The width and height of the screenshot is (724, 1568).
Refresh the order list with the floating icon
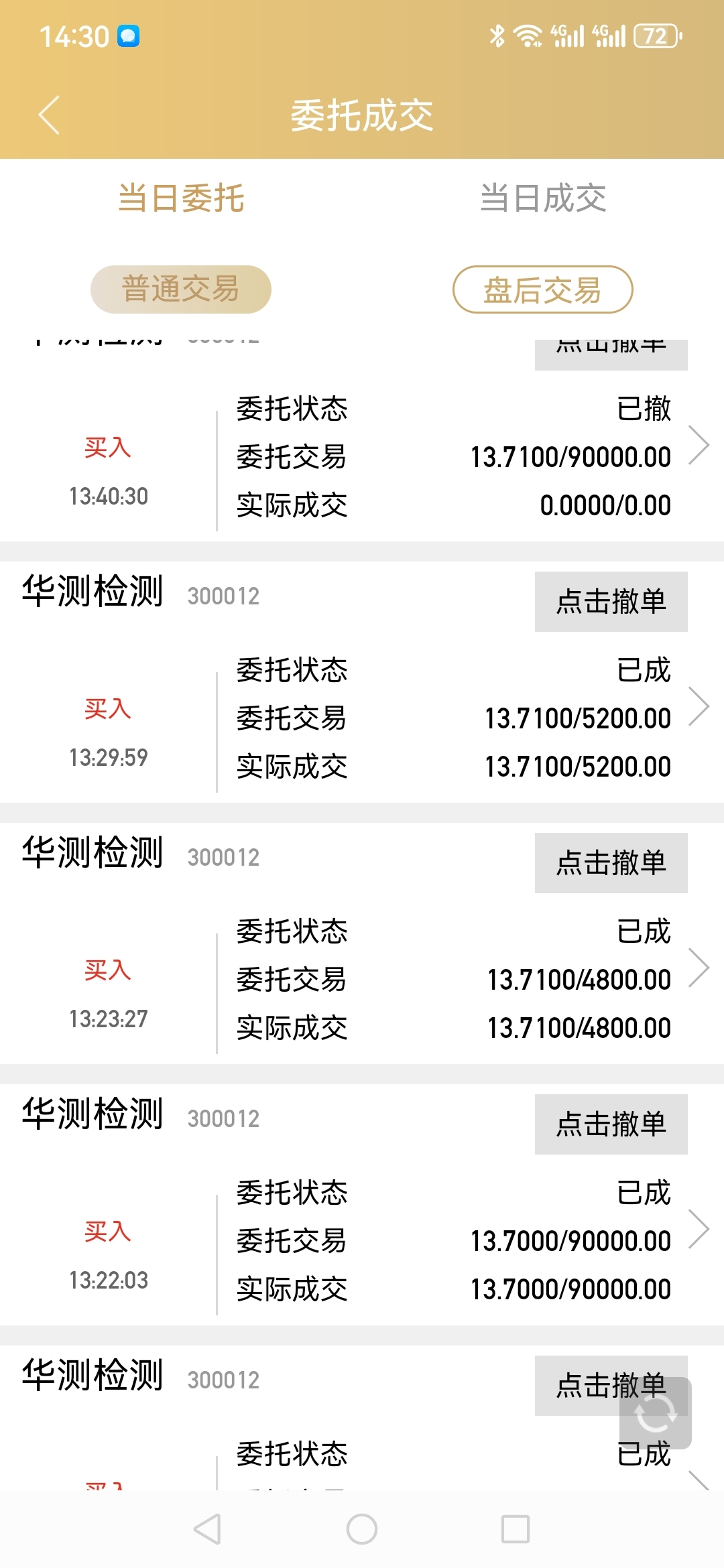pos(656,1413)
